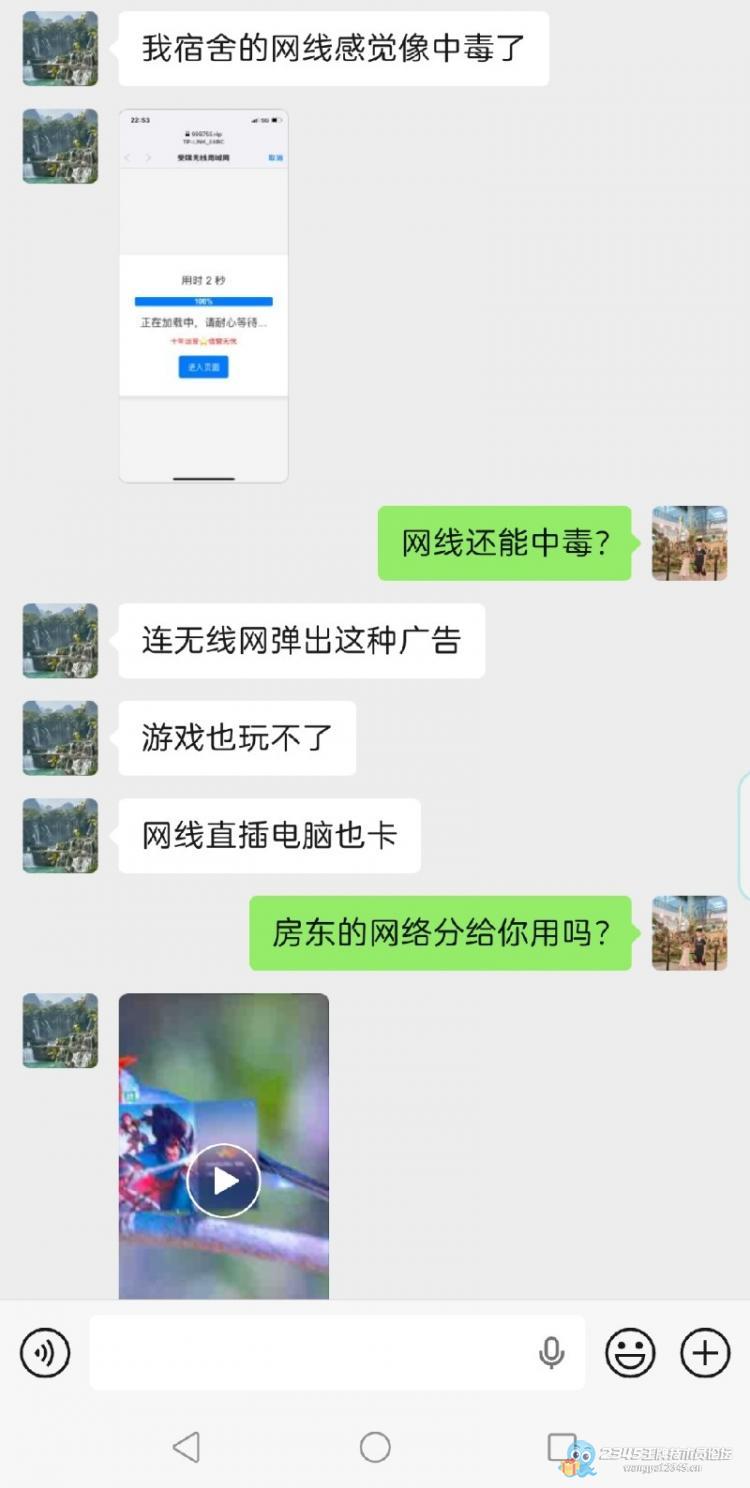The image size is (750, 1488).
Task: Open the plus attachments menu
Action: click(705, 1353)
